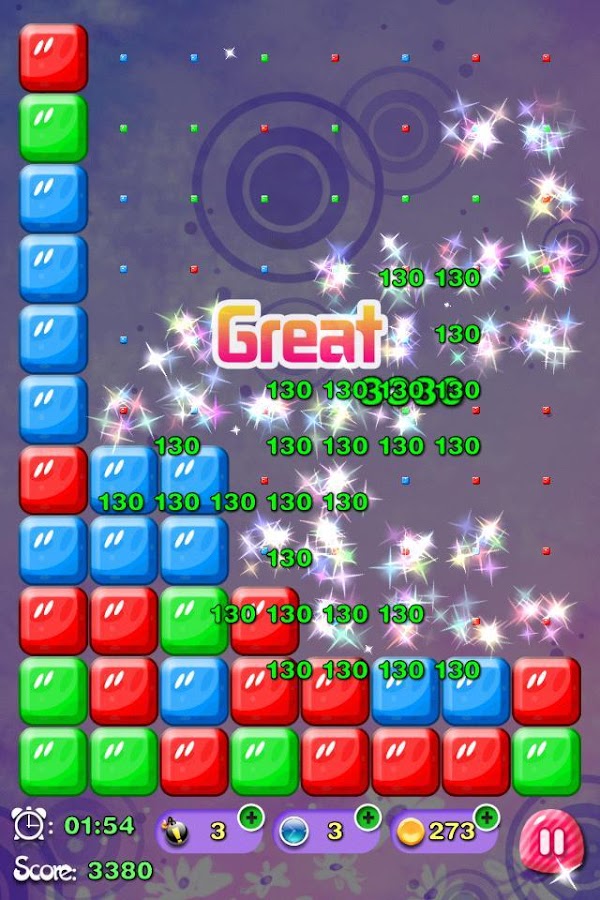Add more bomb power-ups with plus
The width and height of the screenshot is (600, 900).
coord(250,818)
